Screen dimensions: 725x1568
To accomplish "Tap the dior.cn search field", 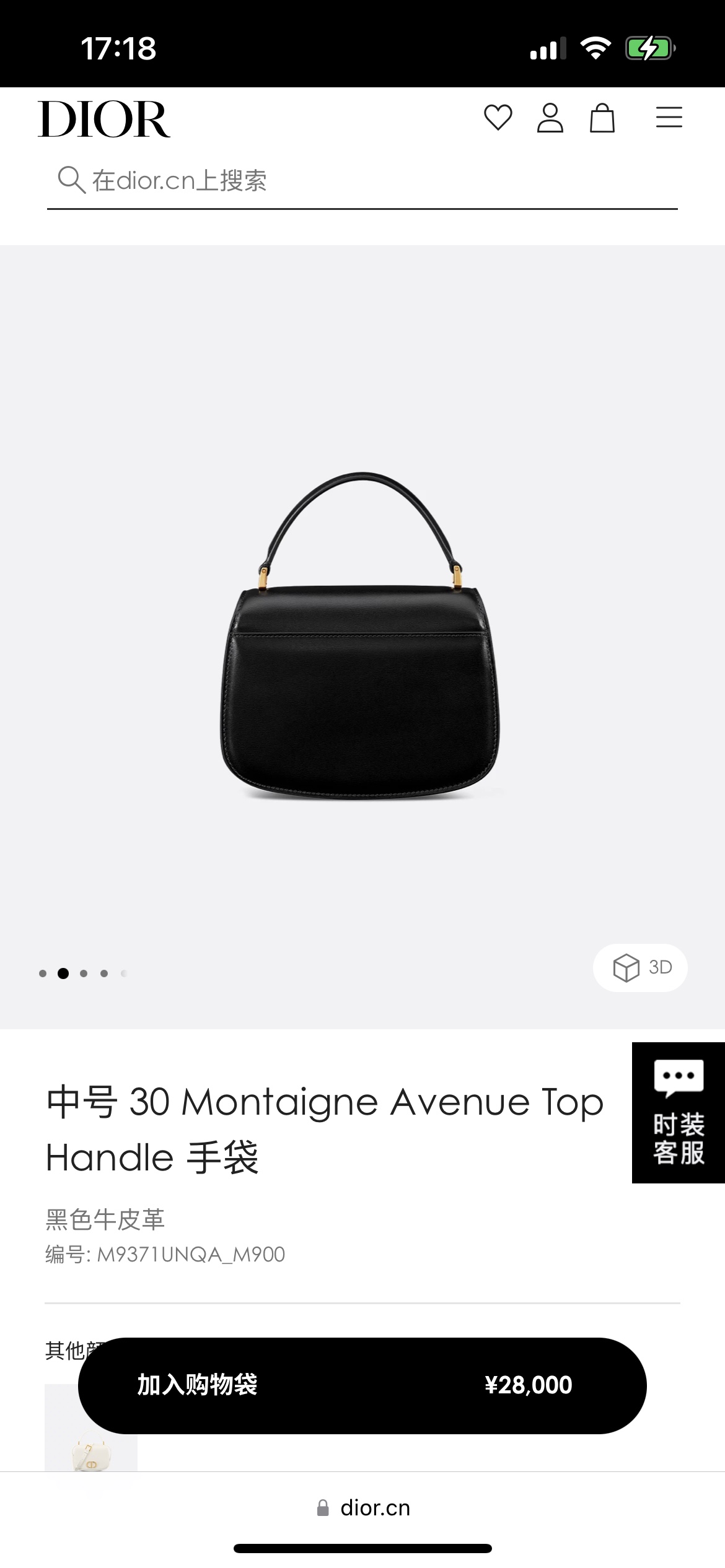I will 362,181.
